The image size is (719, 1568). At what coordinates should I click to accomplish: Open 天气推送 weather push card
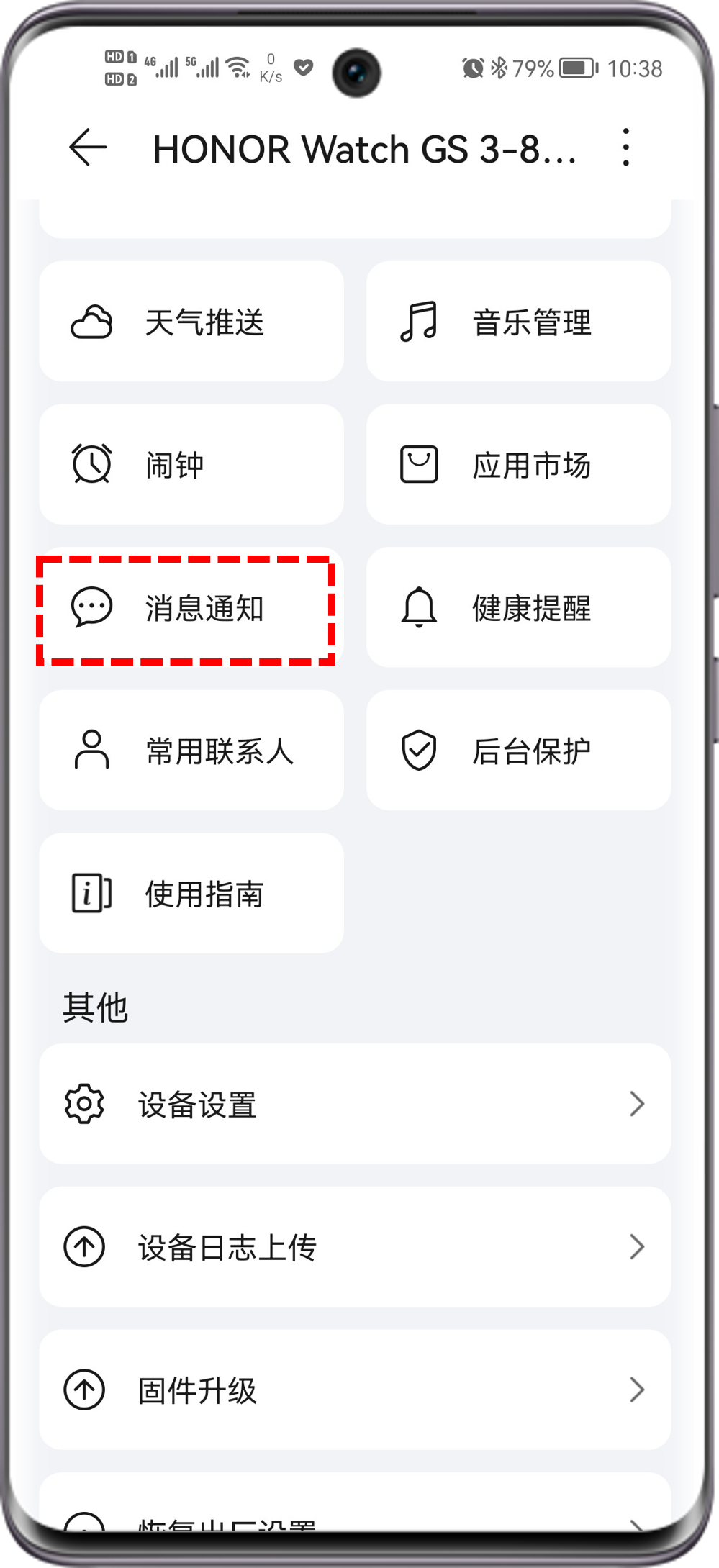tap(191, 322)
